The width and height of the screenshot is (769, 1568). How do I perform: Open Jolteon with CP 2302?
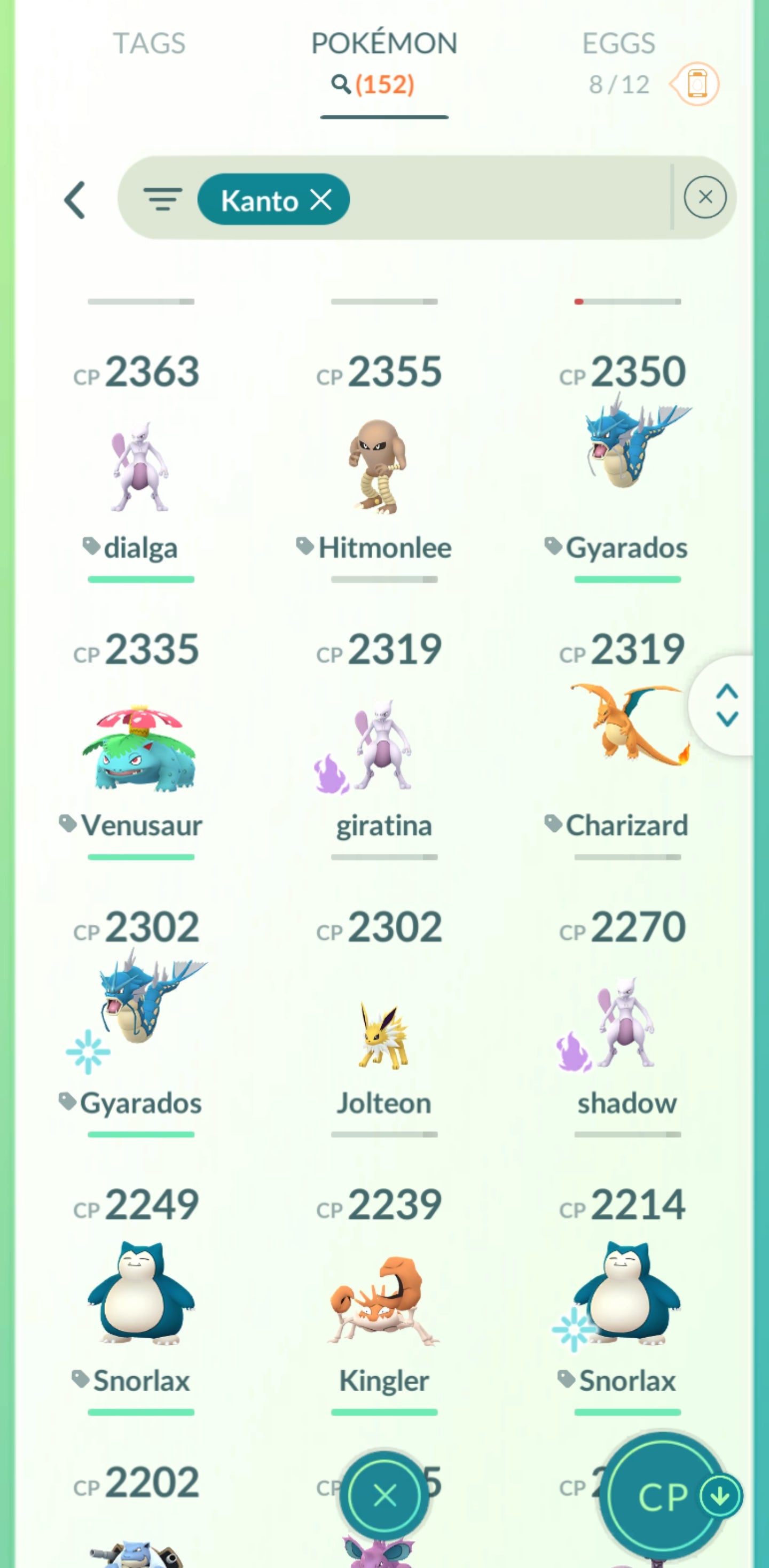click(x=384, y=1035)
